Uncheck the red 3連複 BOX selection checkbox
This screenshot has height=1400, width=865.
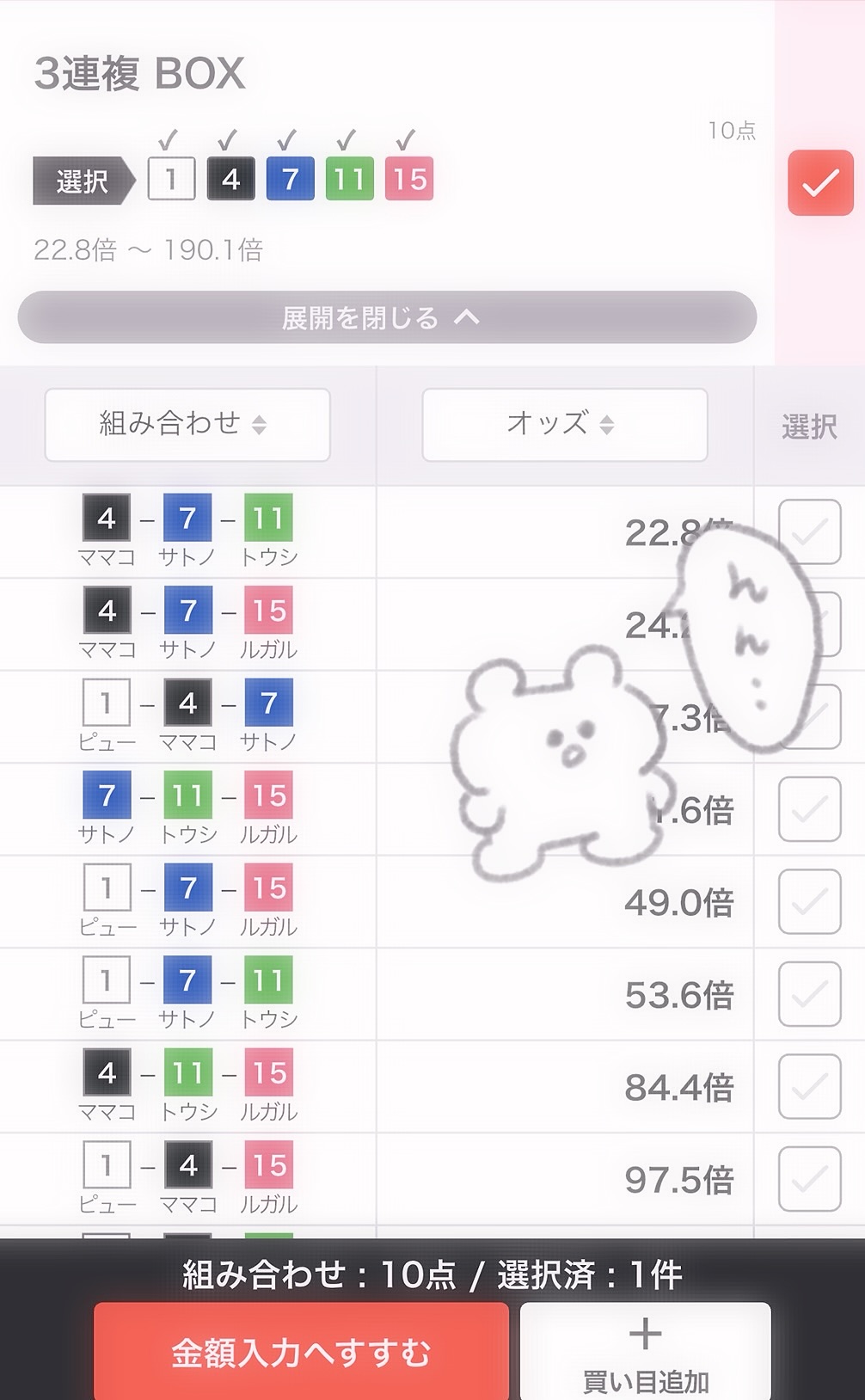820,182
